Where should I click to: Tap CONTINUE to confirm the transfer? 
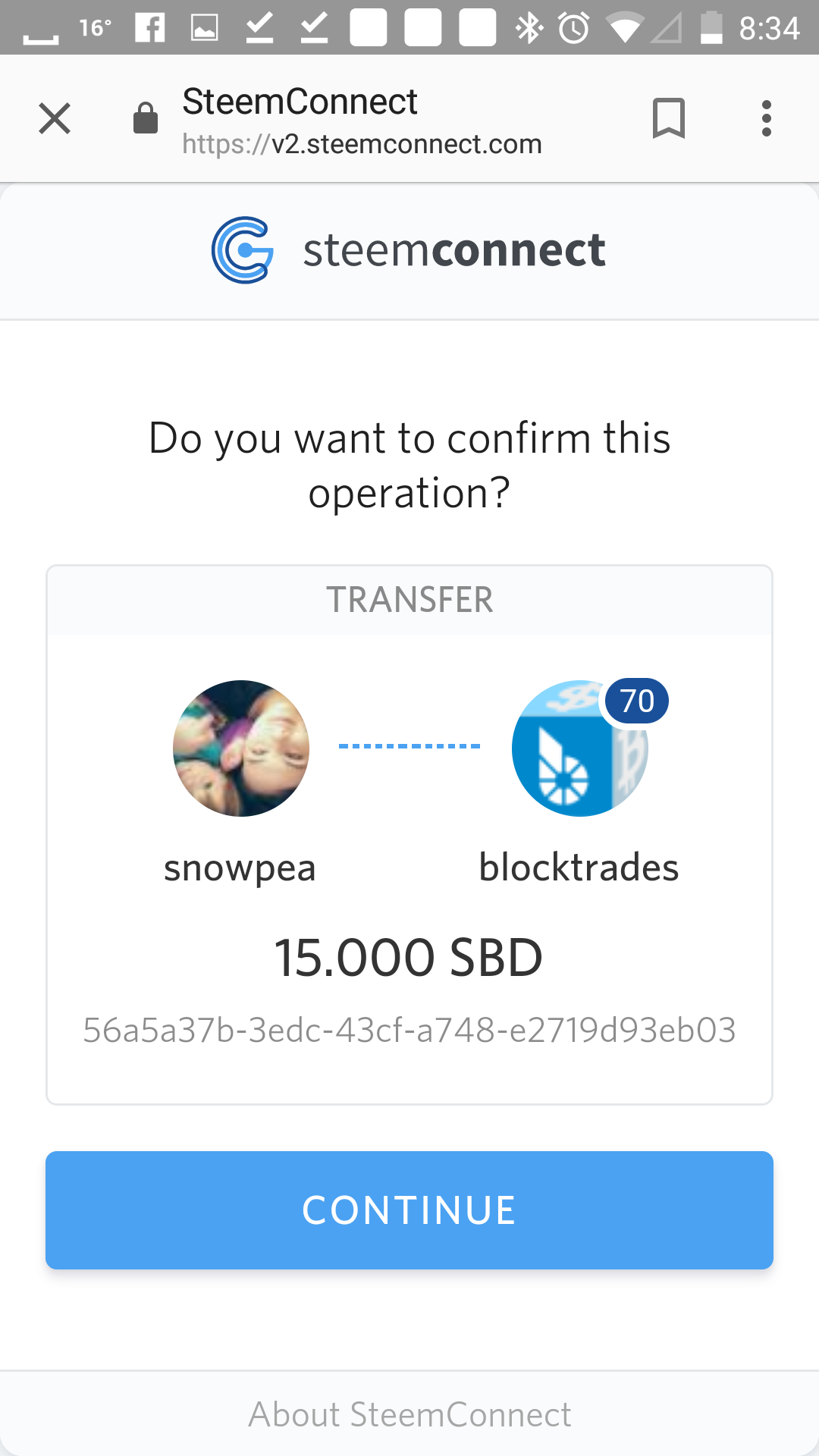point(409,1210)
